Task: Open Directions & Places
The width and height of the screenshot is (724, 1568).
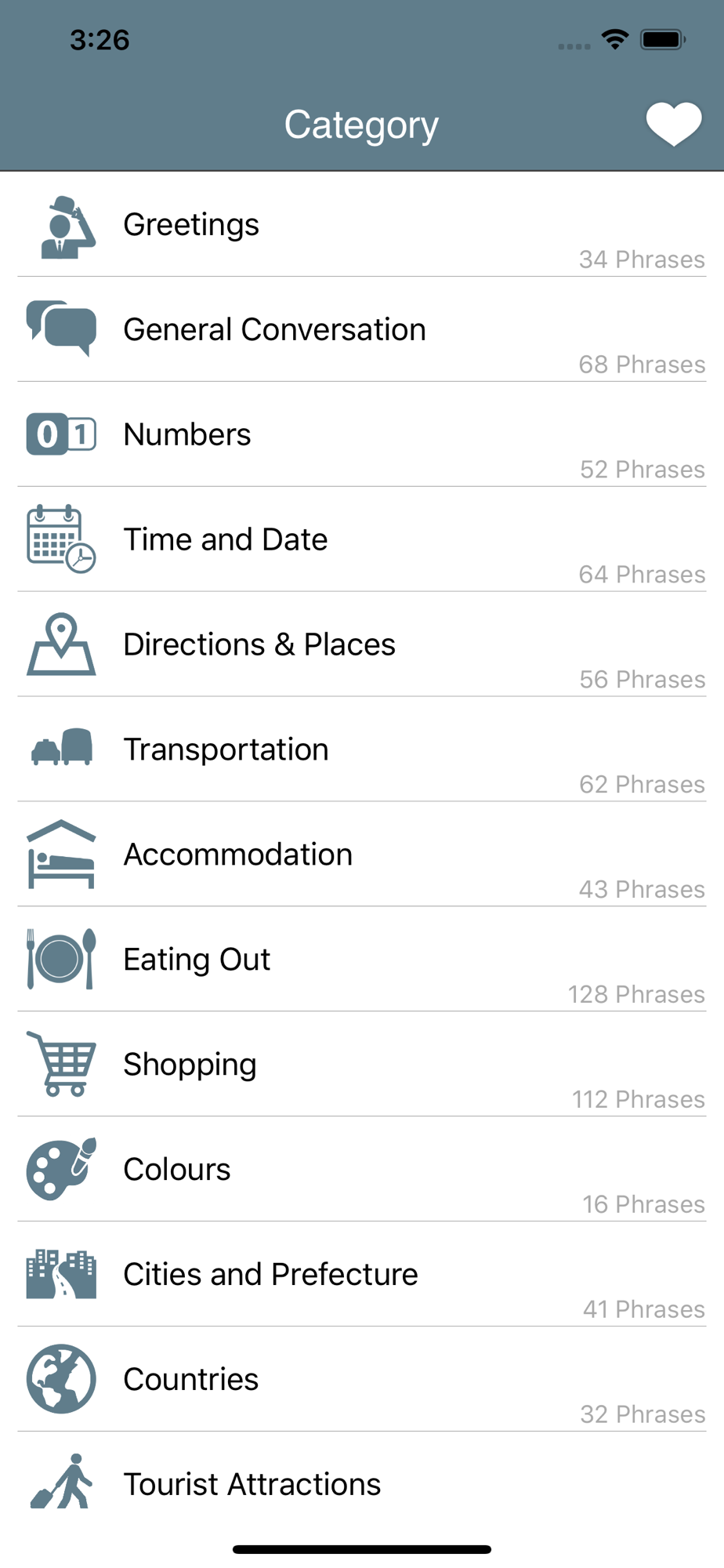Action: (362, 644)
